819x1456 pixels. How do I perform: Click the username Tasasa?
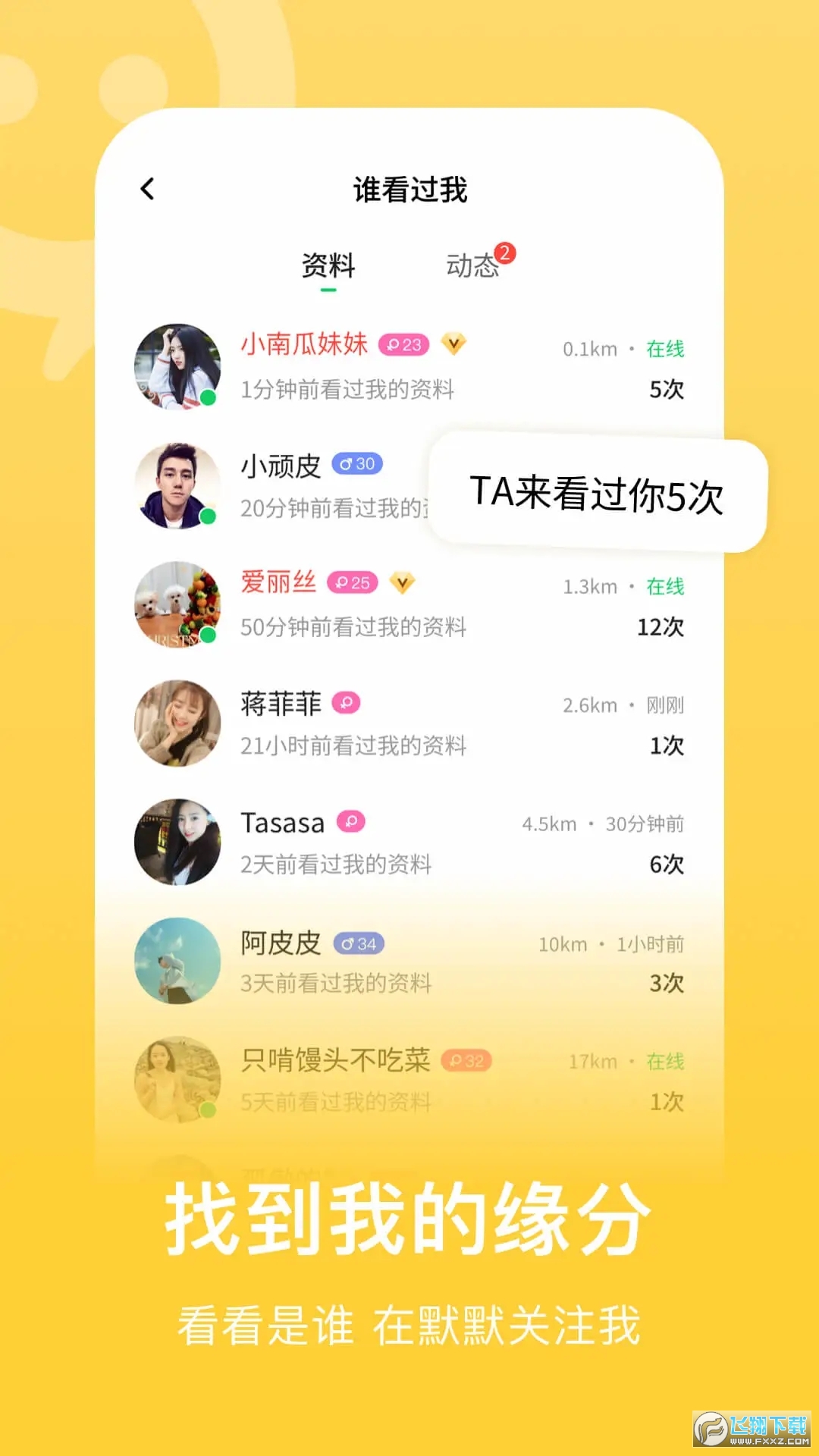tap(281, 821)
